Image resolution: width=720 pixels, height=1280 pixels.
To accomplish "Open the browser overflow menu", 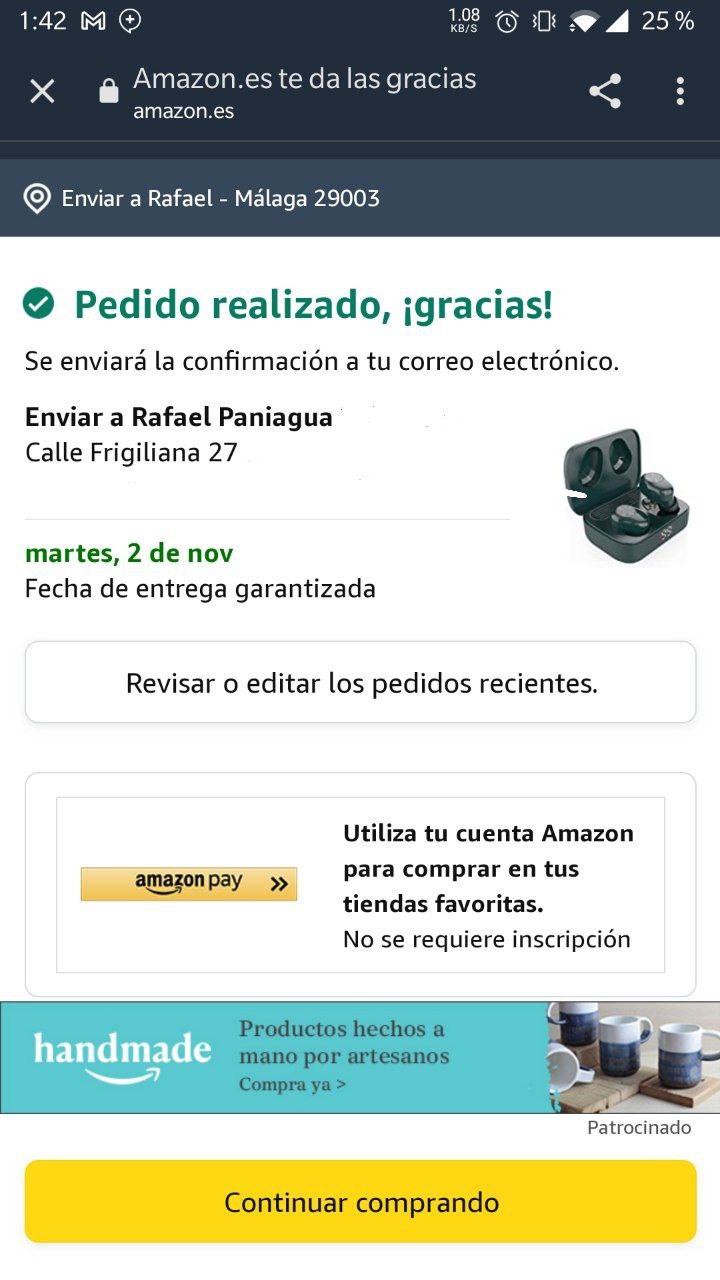I will point(680,92).
